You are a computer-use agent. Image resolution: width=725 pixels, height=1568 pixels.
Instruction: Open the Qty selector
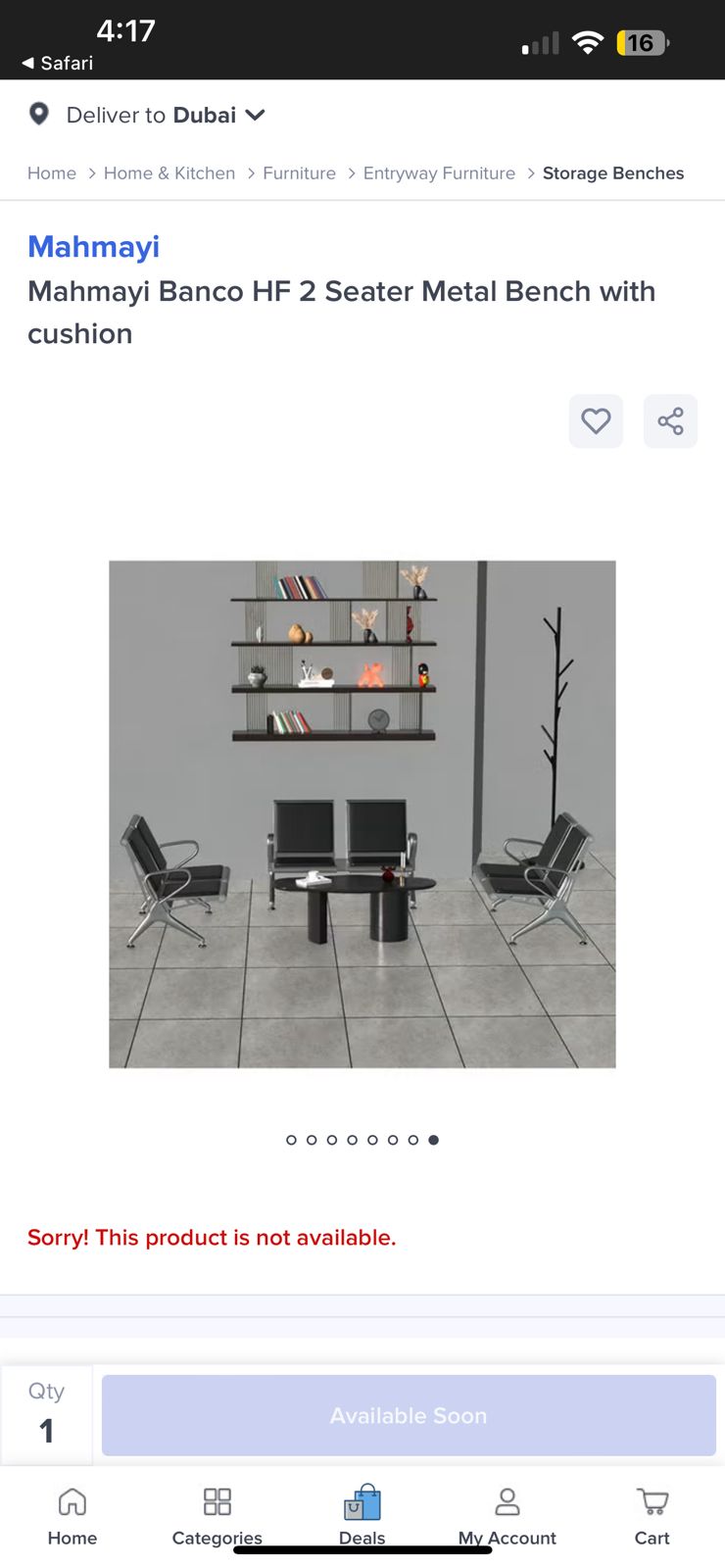[x=46, y=1415]
